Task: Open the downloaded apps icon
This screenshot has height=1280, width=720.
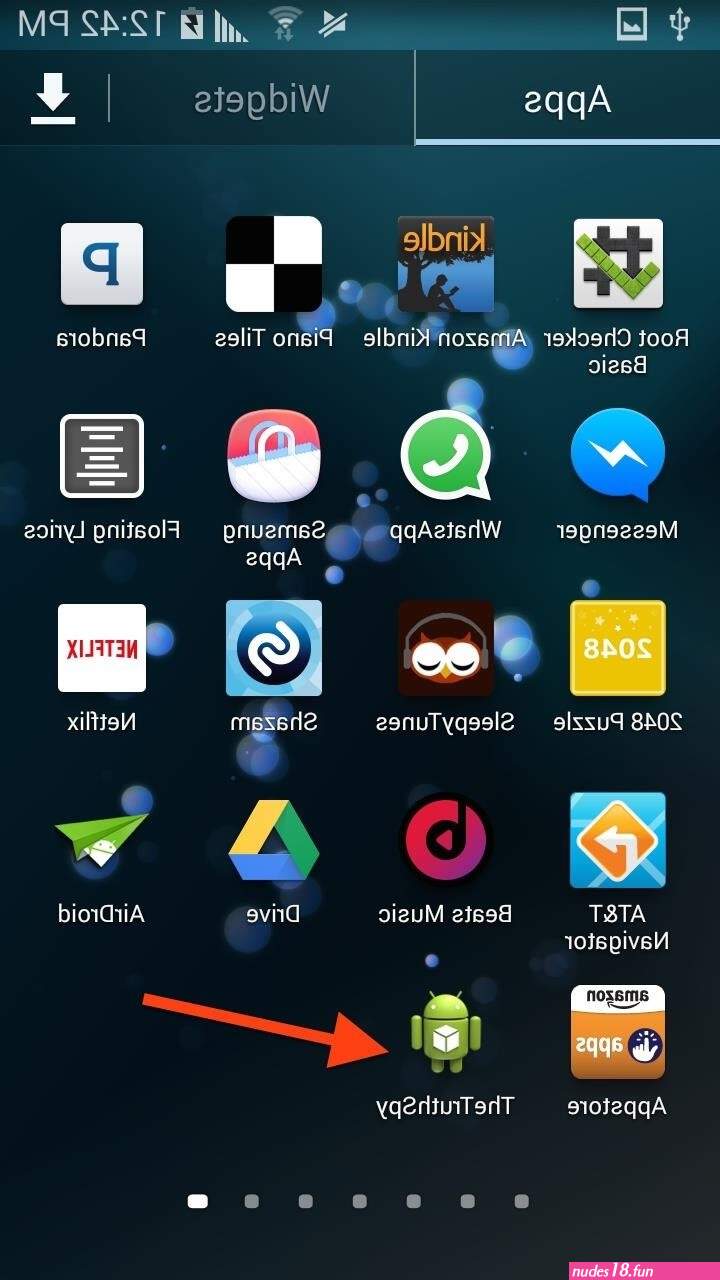Action: click(53, 101)
